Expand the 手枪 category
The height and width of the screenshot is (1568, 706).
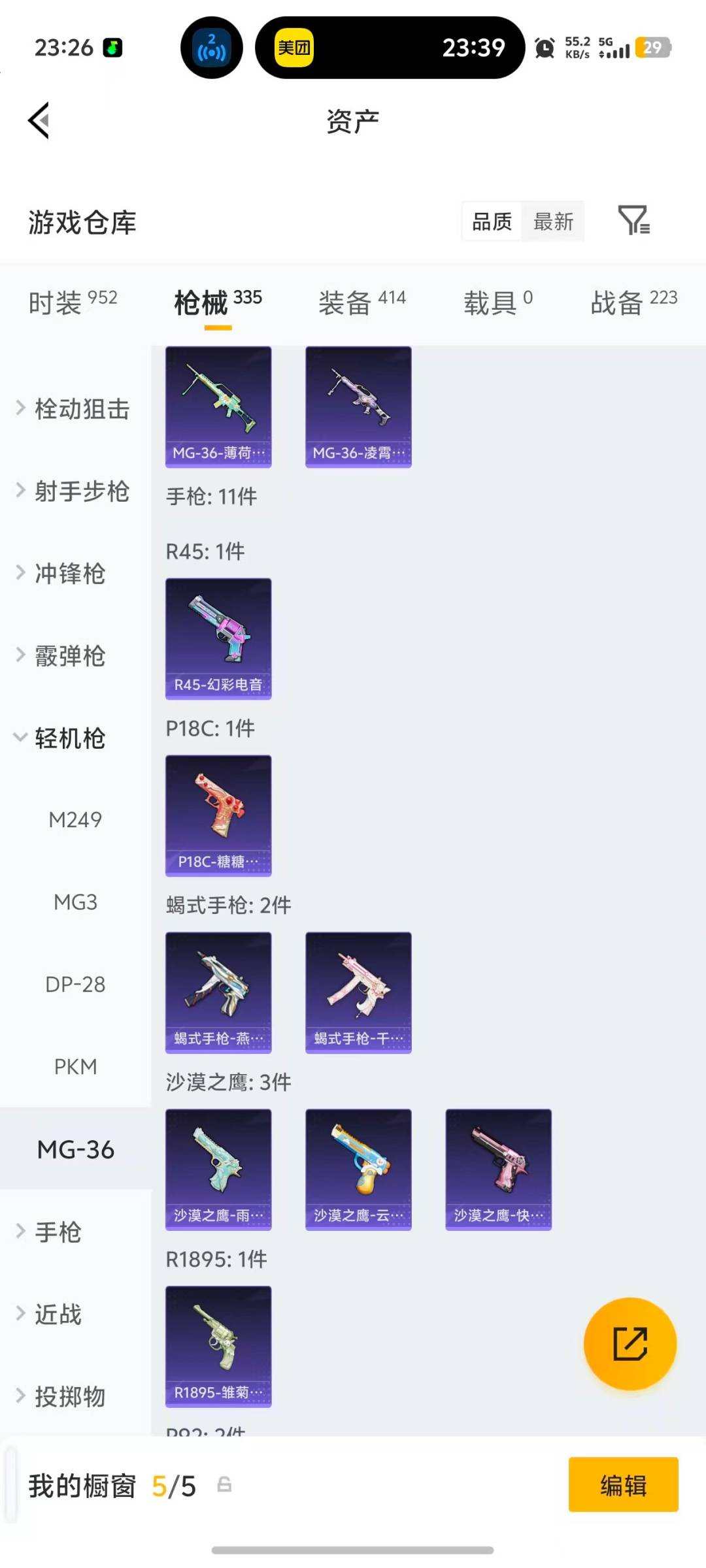(59, 1232)
